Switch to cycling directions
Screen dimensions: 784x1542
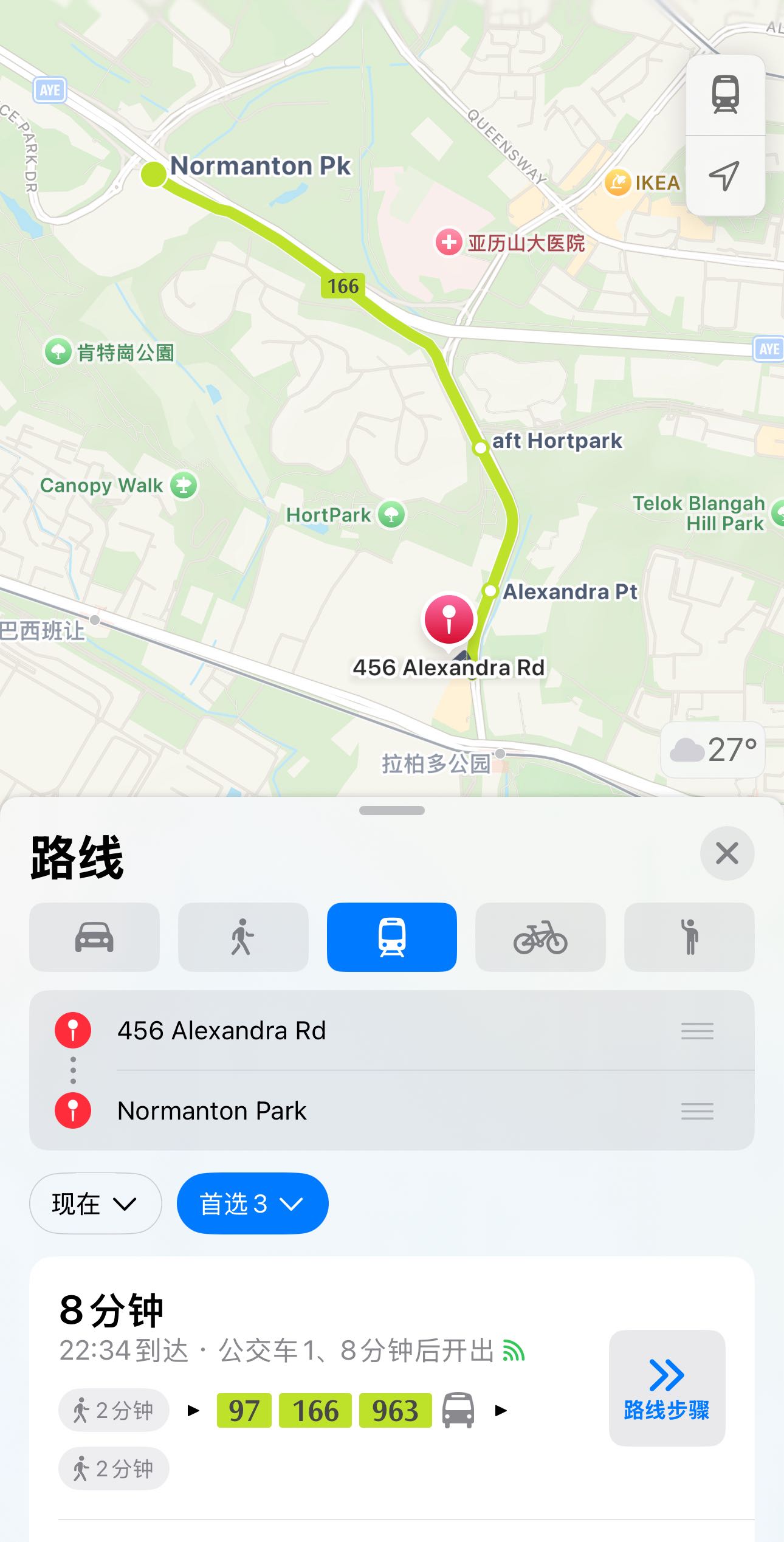pos(540,937)
